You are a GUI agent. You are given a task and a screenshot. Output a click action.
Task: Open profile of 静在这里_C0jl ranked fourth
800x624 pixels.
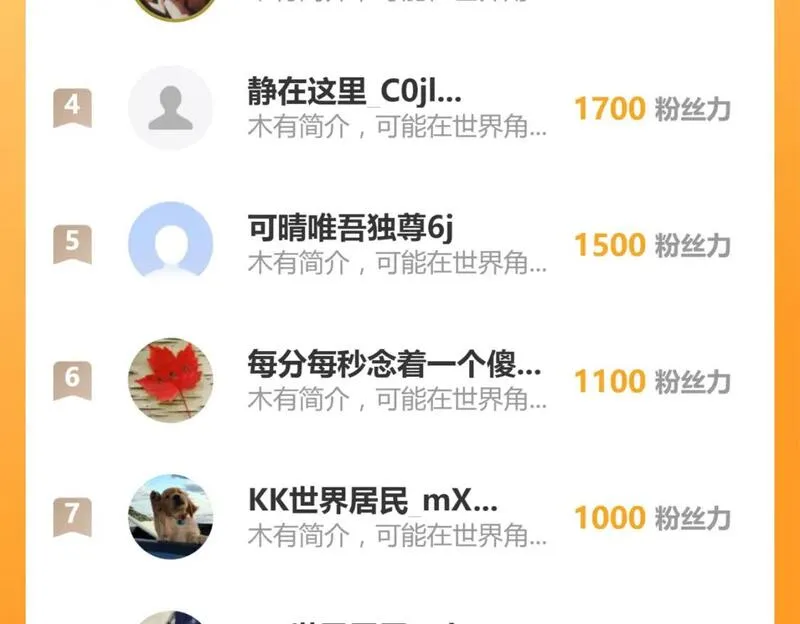(355, 92)
